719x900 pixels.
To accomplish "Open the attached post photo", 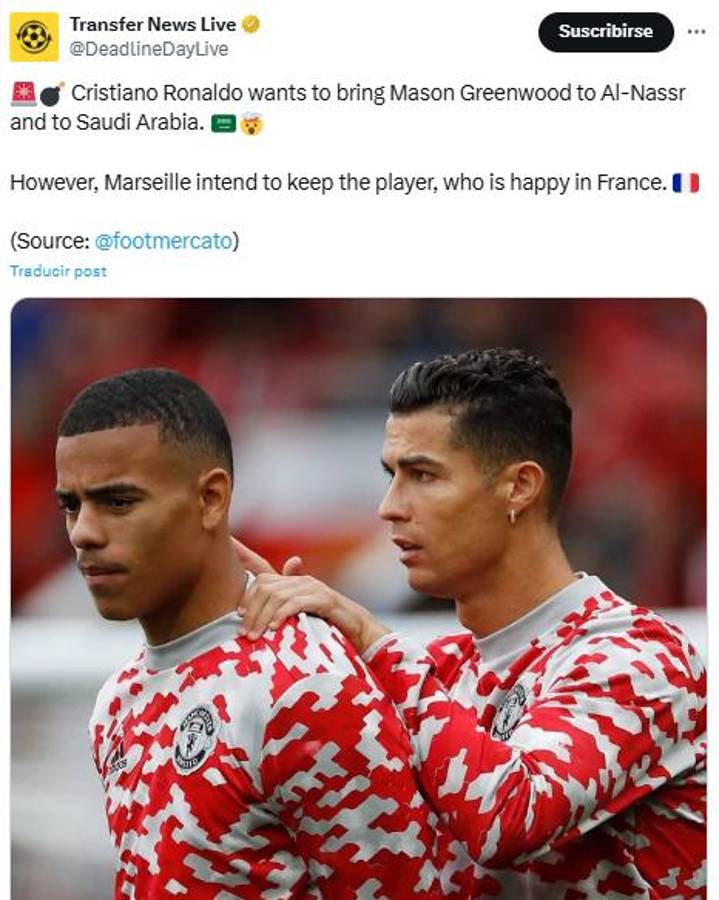I will [358, 598].
